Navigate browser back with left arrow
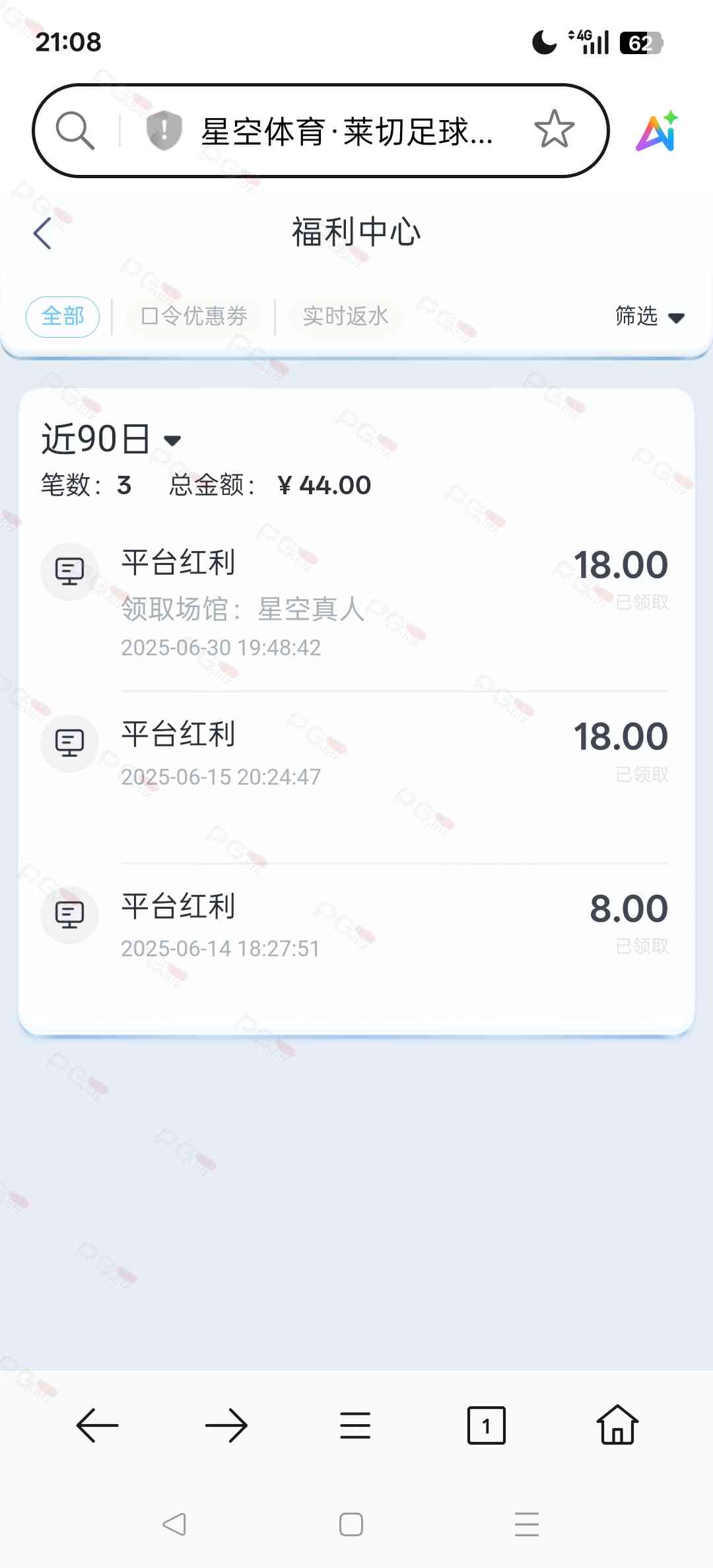Image resolution: width=713 pixels, height=1568 pixels. 97,1426
